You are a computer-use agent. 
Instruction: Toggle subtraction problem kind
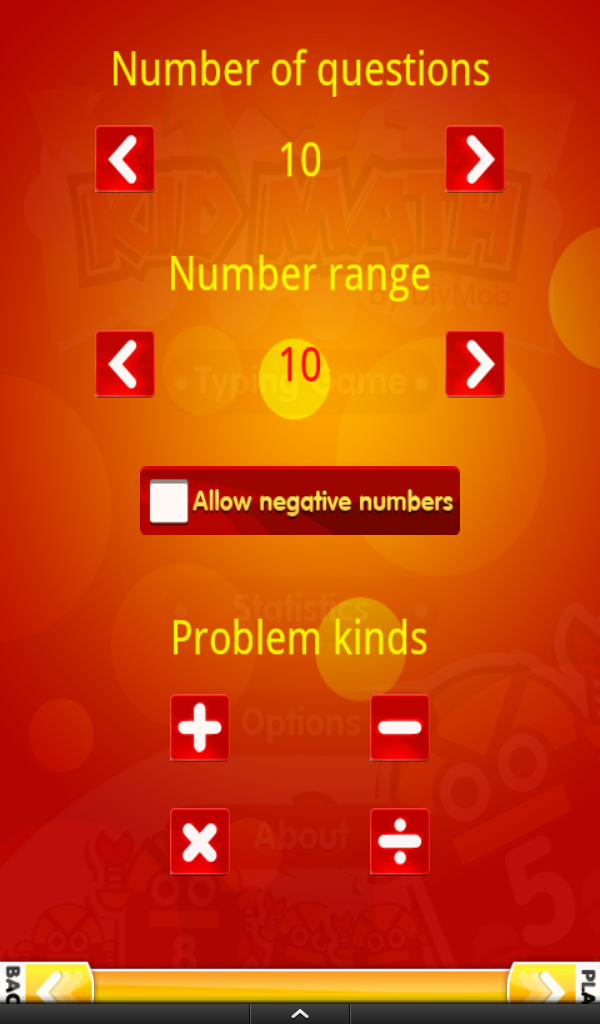tap(399, 727)
